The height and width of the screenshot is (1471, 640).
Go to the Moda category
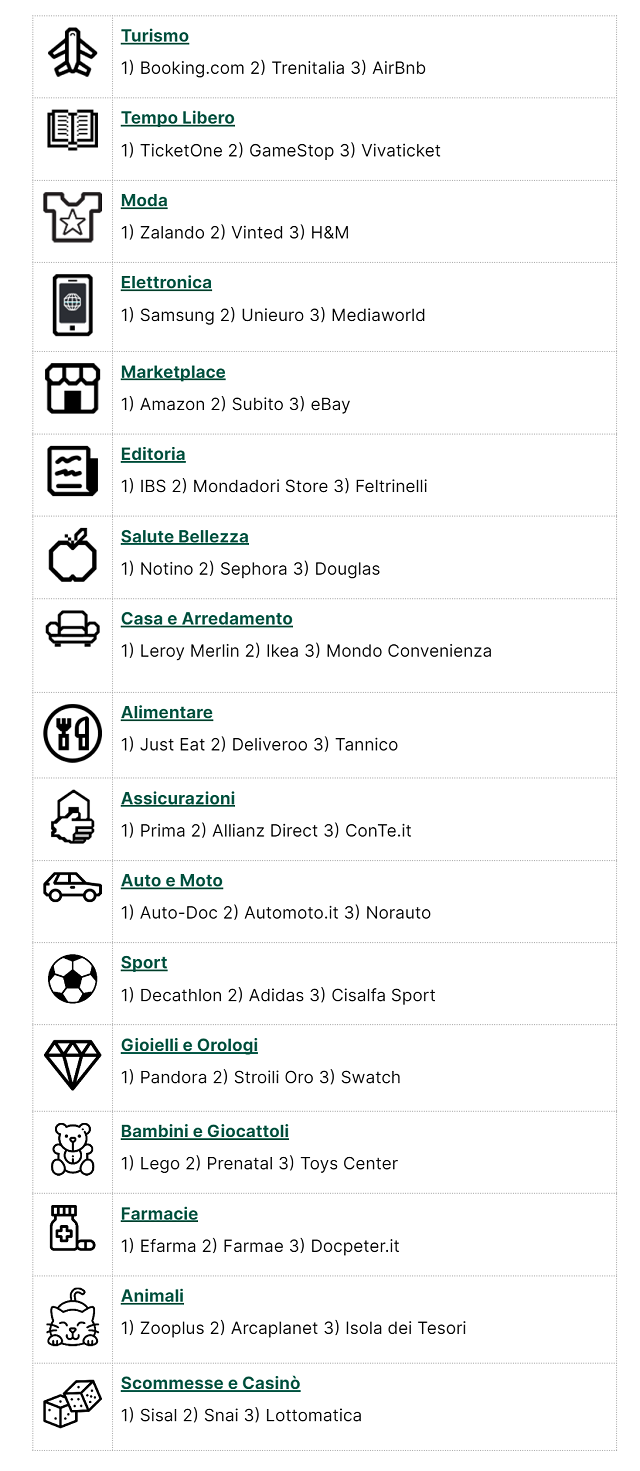[144, 200]
